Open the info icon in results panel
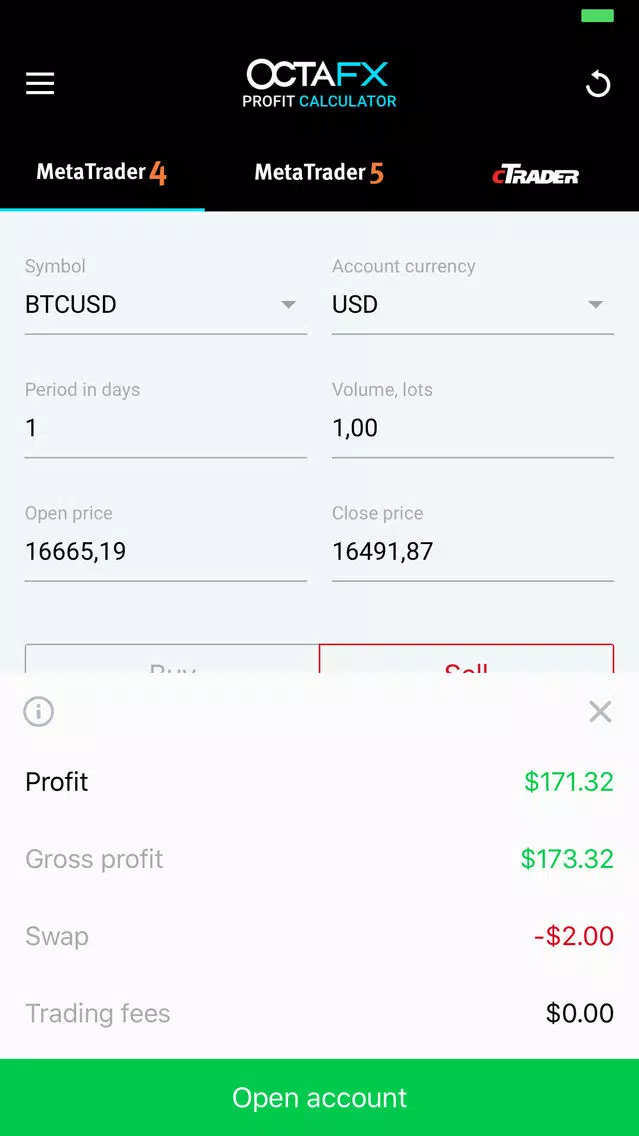 pos(38,711)
